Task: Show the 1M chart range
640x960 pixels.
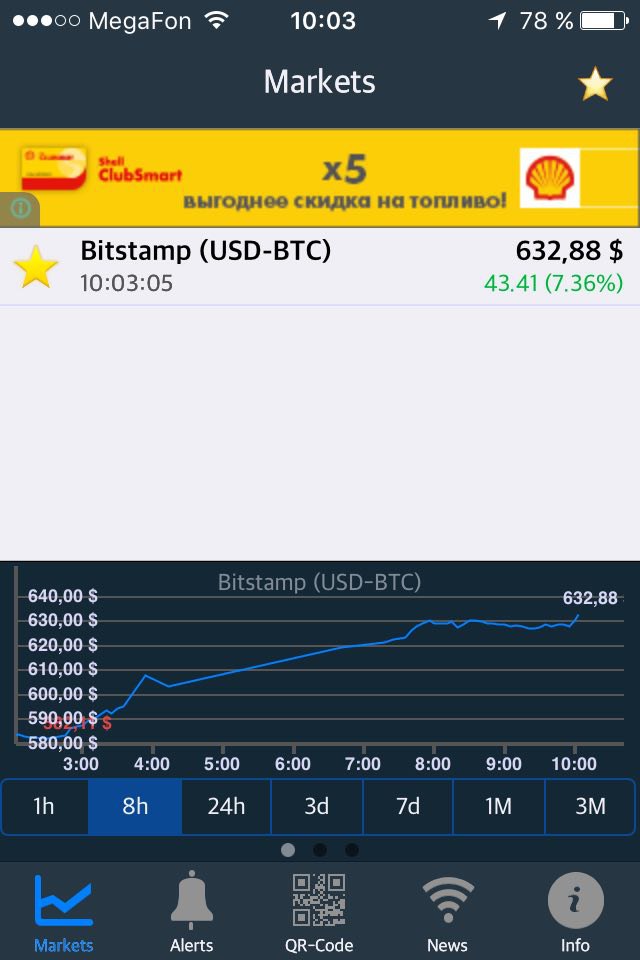Action: [498, 806]
